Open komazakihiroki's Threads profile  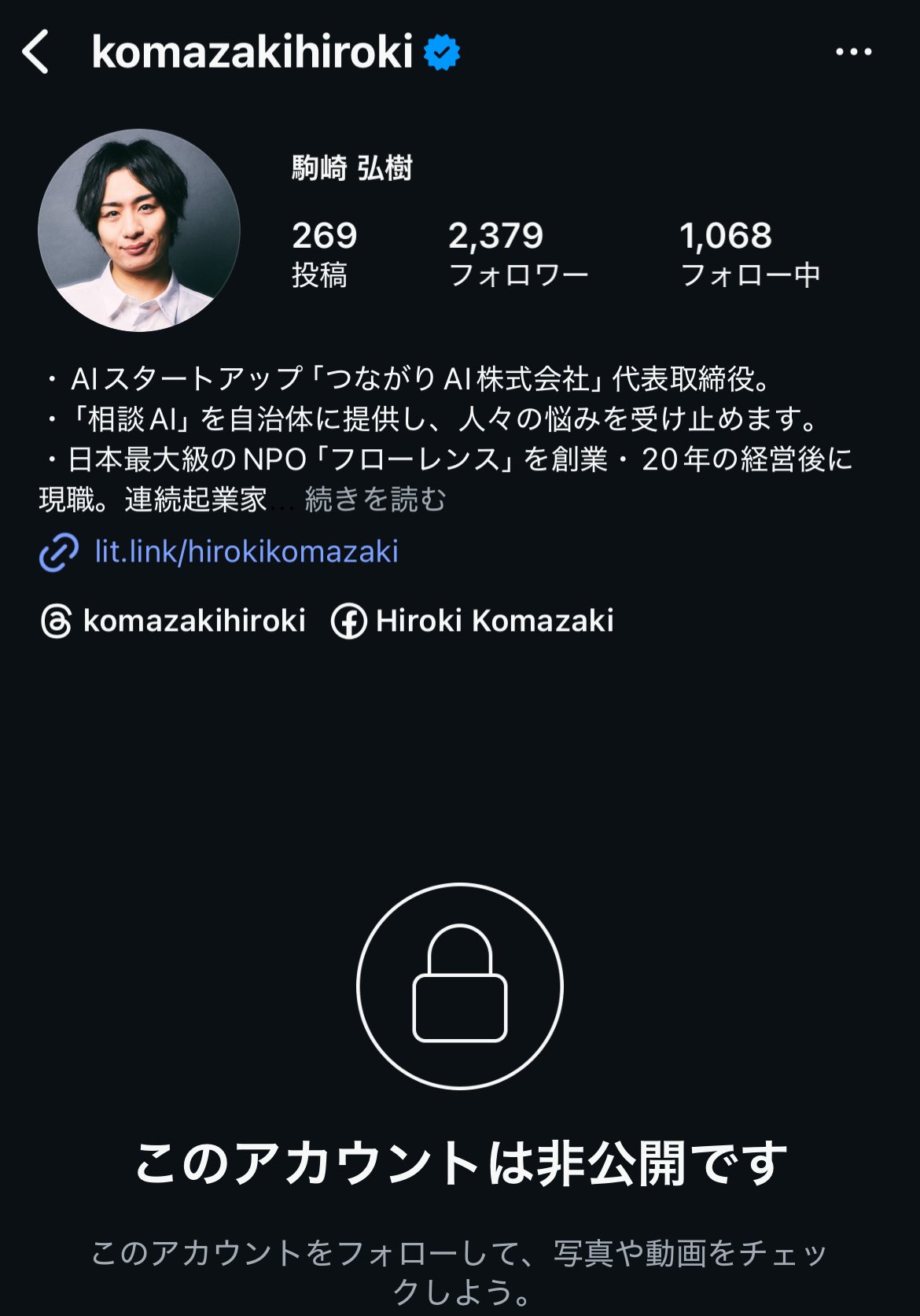173,621
